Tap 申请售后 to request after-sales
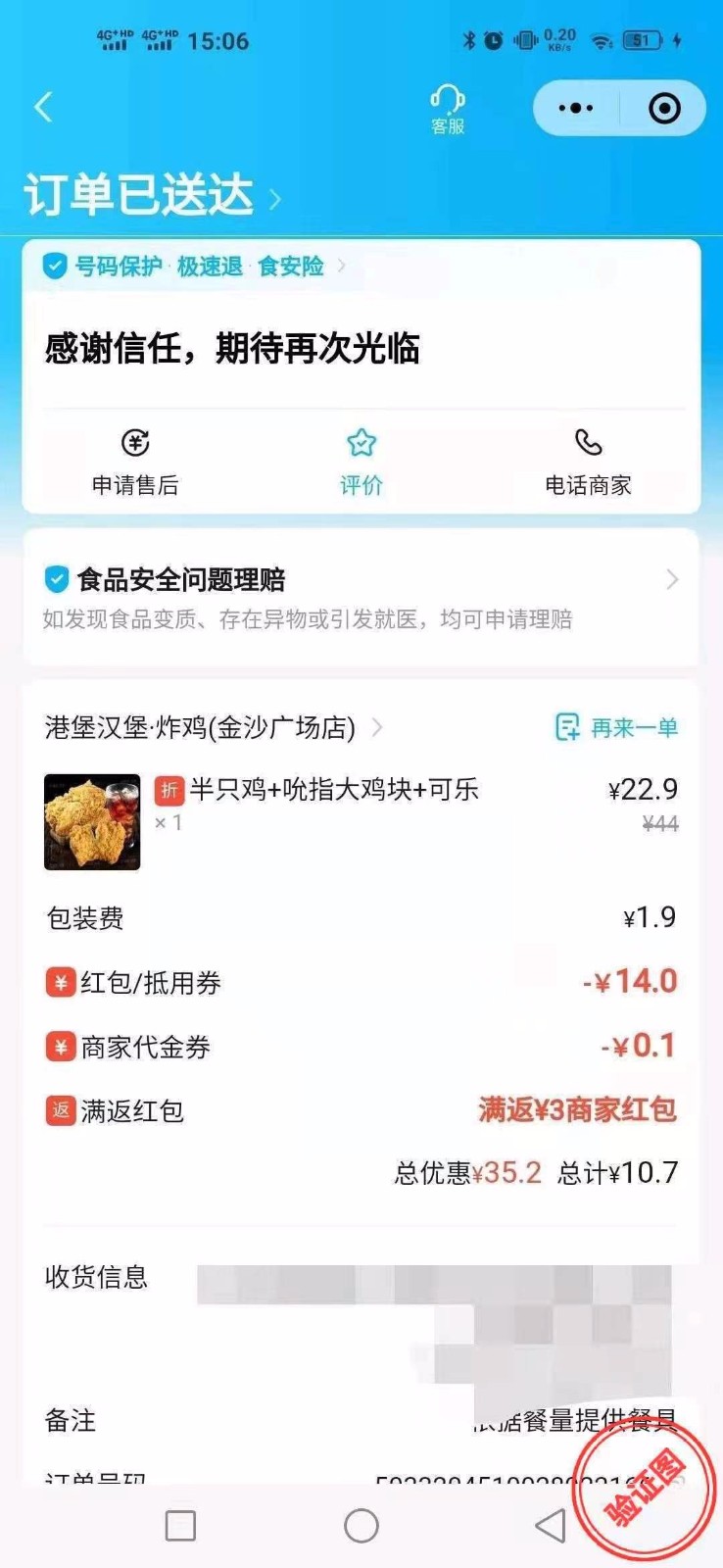 coord(135,462)
